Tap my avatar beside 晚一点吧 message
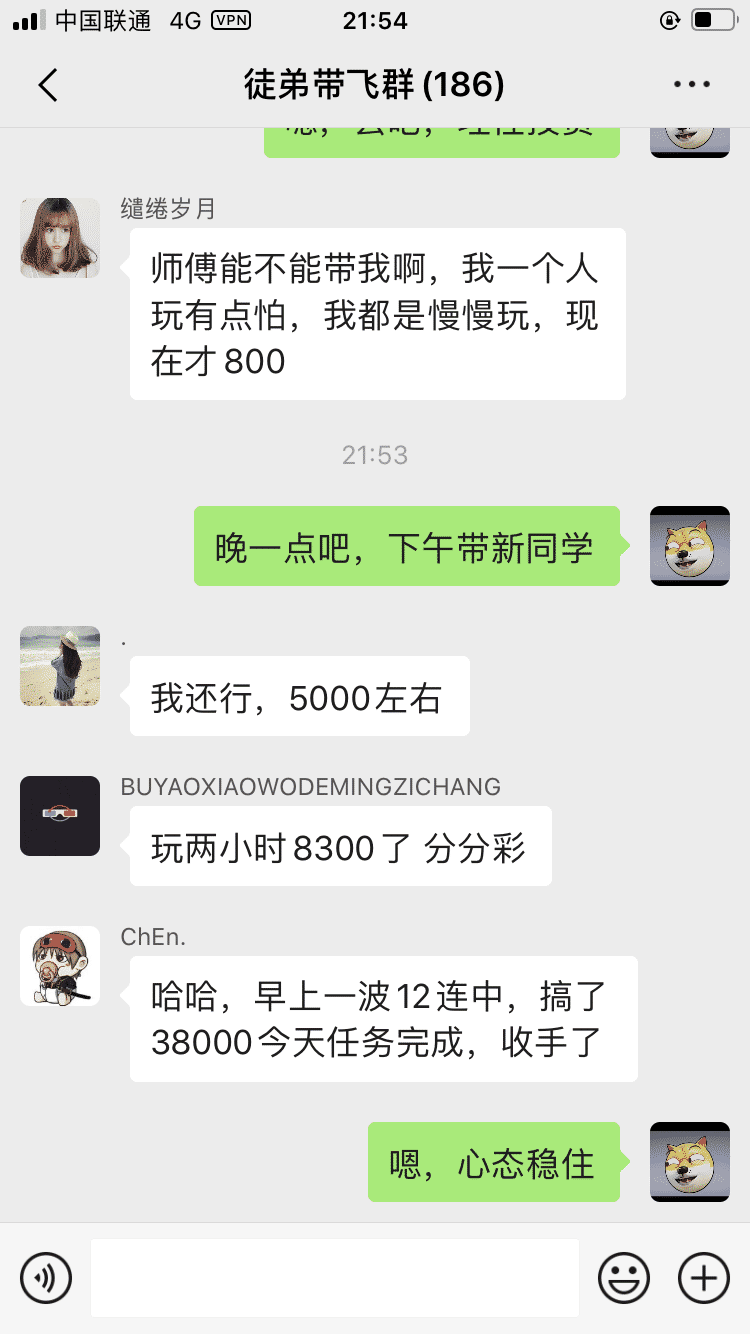This screenshot has width=750, height=1334. coord(690,546)
